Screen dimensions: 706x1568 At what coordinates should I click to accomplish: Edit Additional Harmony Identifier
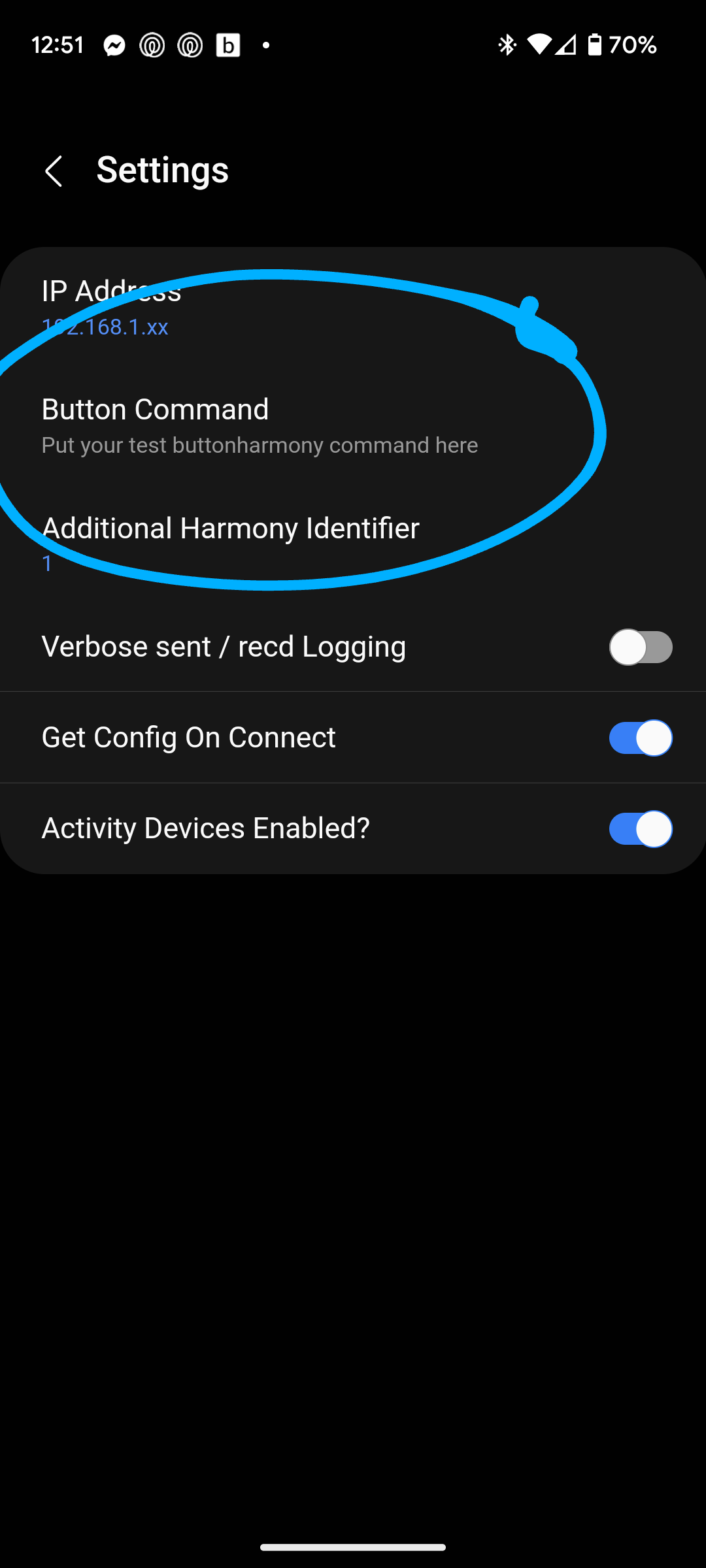(x=353, y=544)
